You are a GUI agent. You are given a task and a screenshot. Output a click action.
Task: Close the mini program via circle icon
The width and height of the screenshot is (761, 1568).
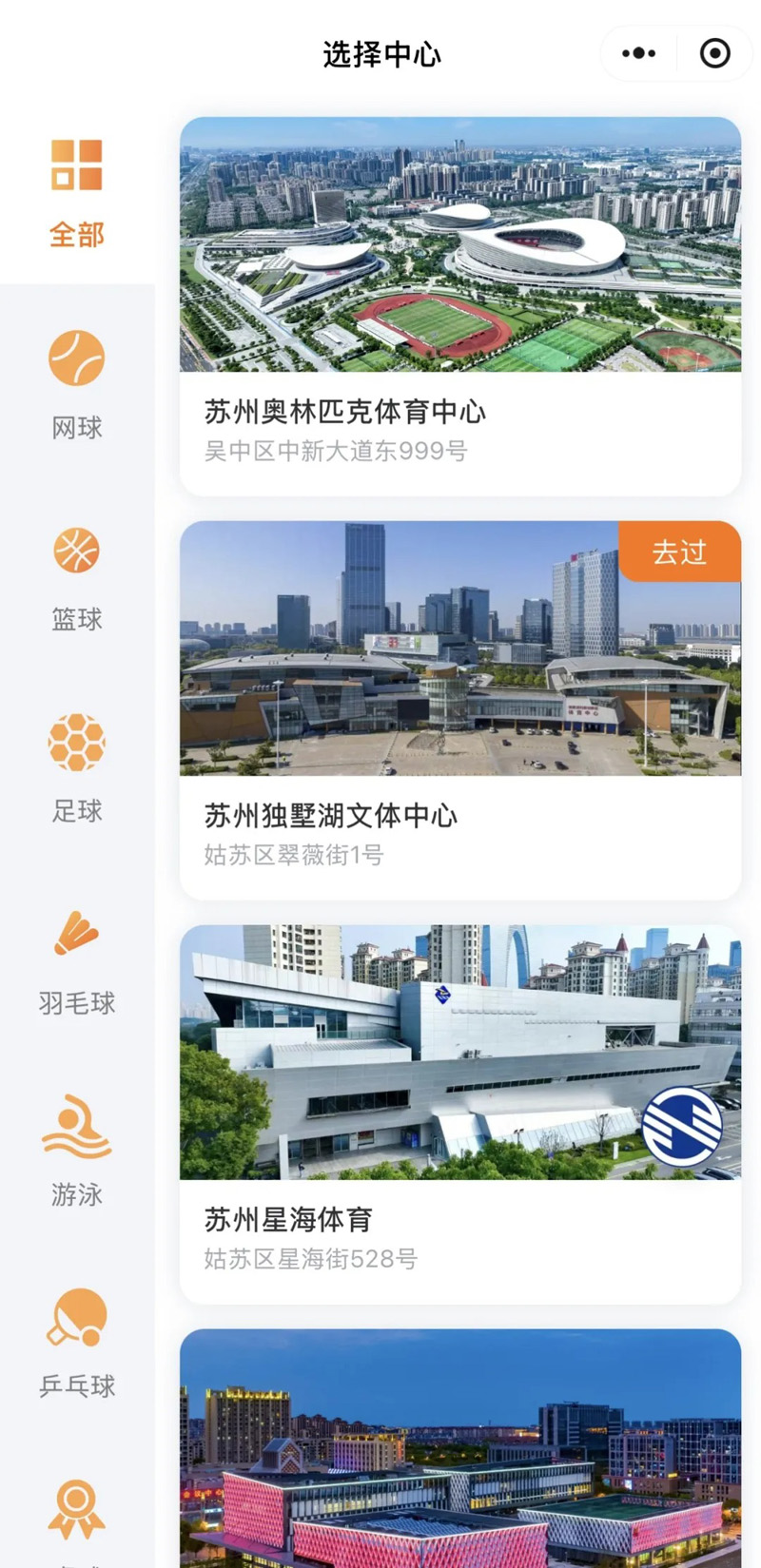714,53
